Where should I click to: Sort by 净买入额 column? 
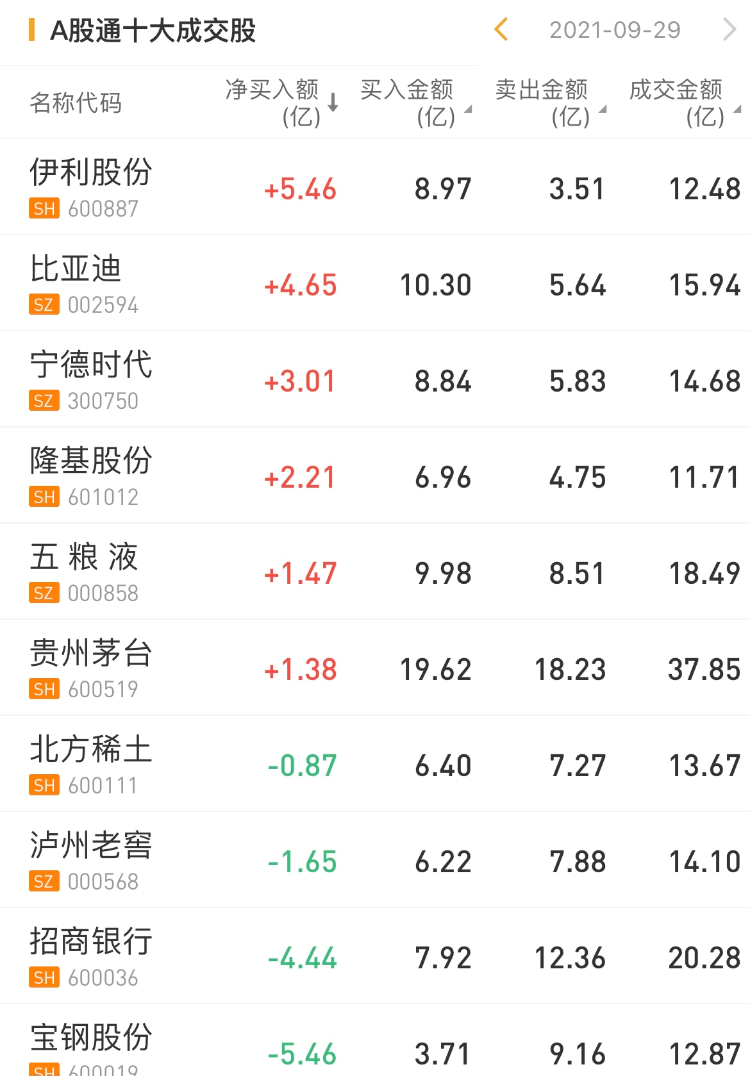point(282,102)
